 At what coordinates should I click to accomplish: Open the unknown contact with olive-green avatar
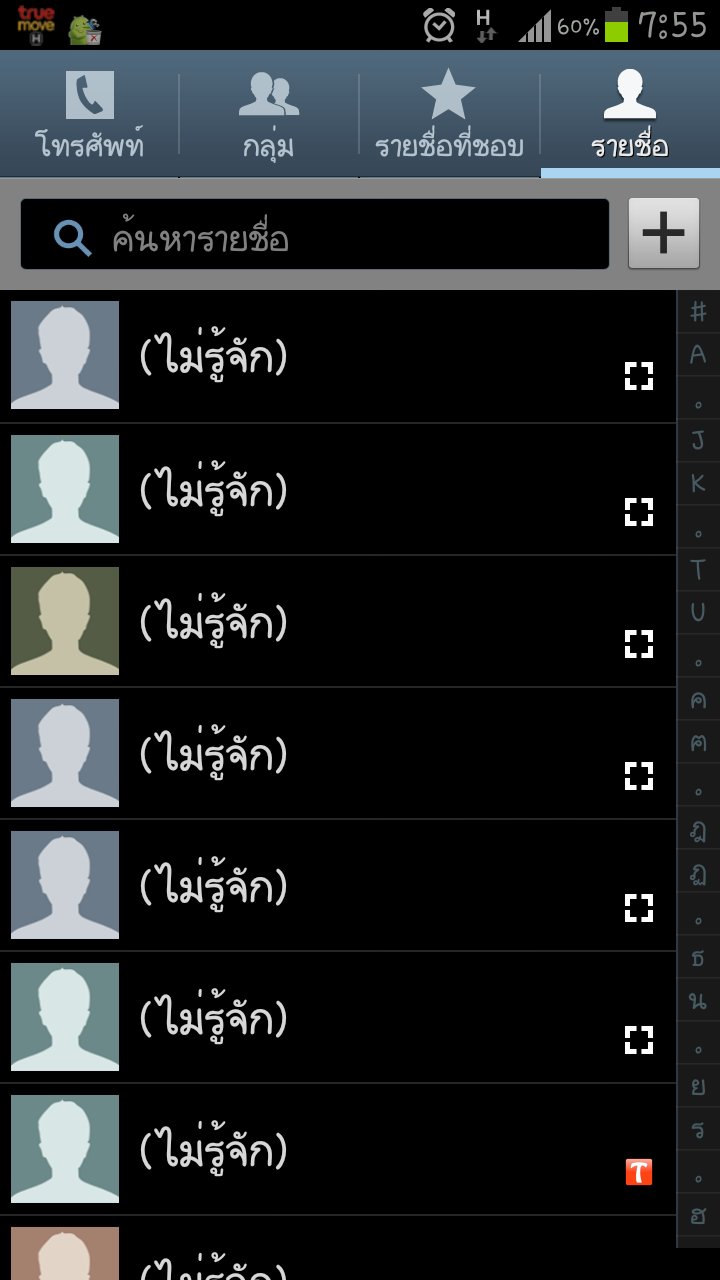(x=338, y=621)
